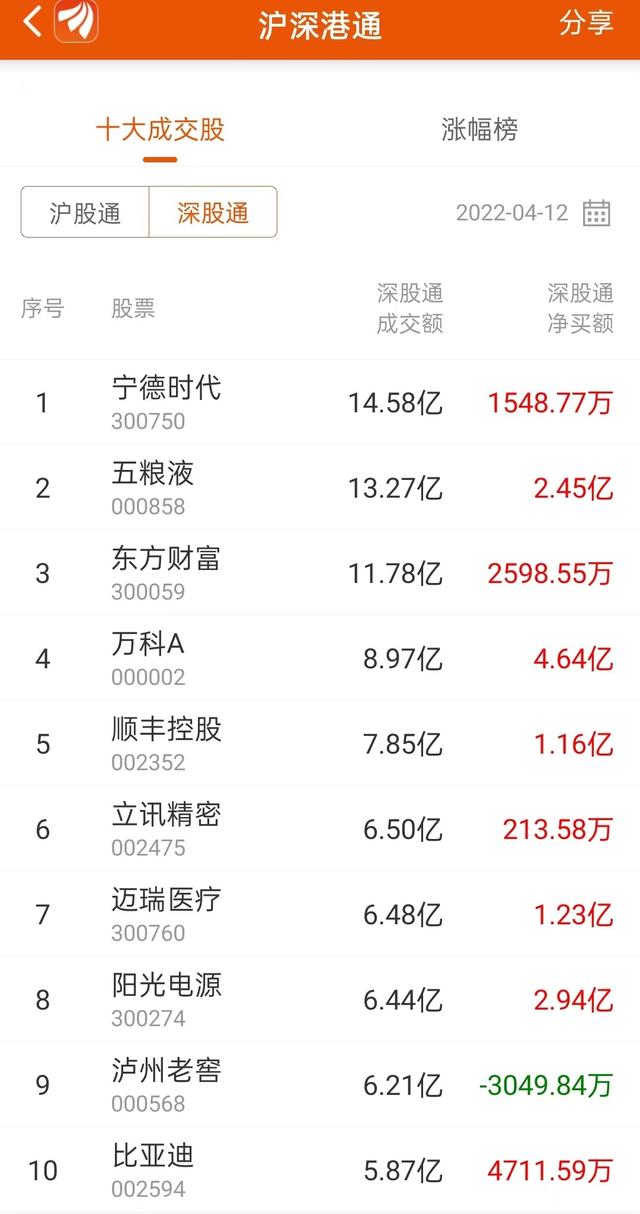
Task: Tap 分享 to share this page
Action: (586, 23)
